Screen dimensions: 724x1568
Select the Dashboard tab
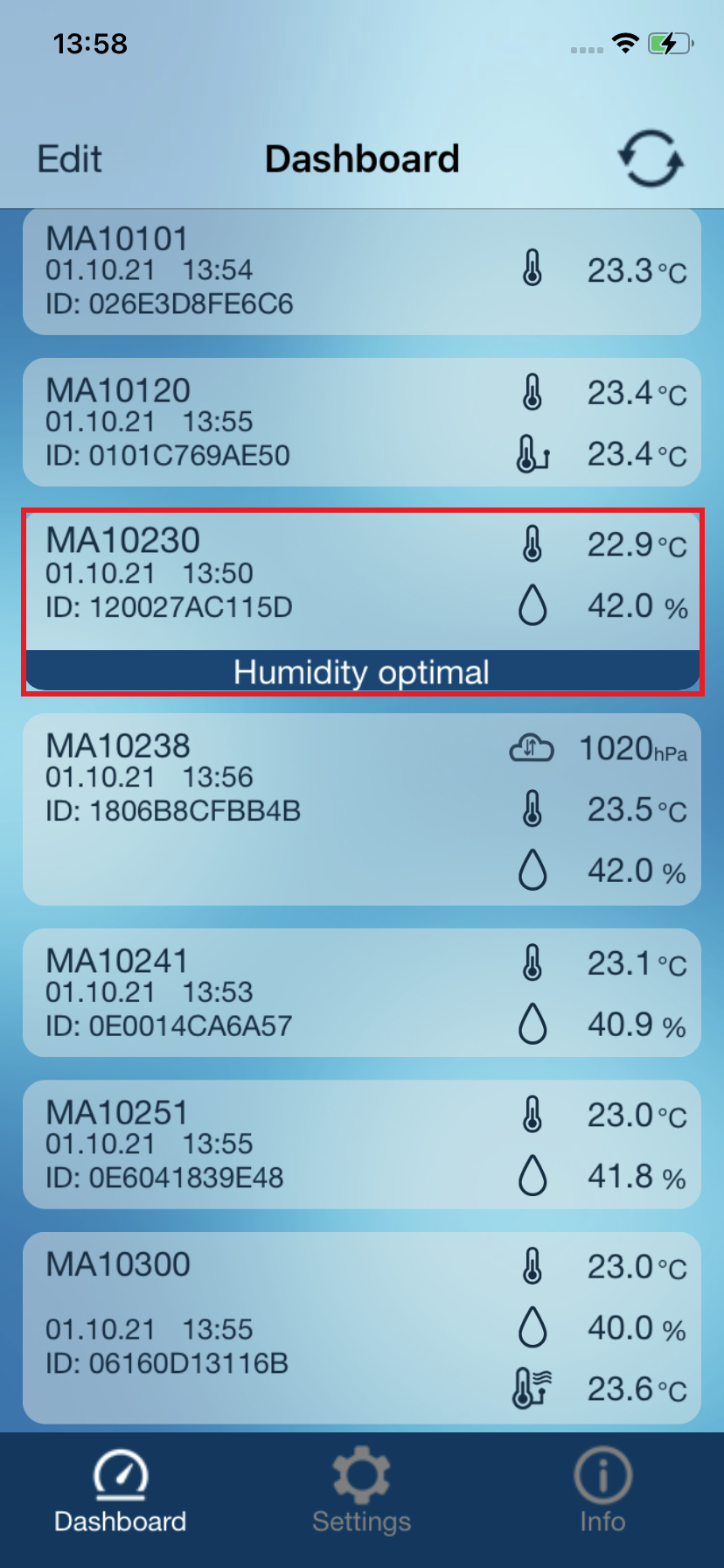pos(121,1491)
